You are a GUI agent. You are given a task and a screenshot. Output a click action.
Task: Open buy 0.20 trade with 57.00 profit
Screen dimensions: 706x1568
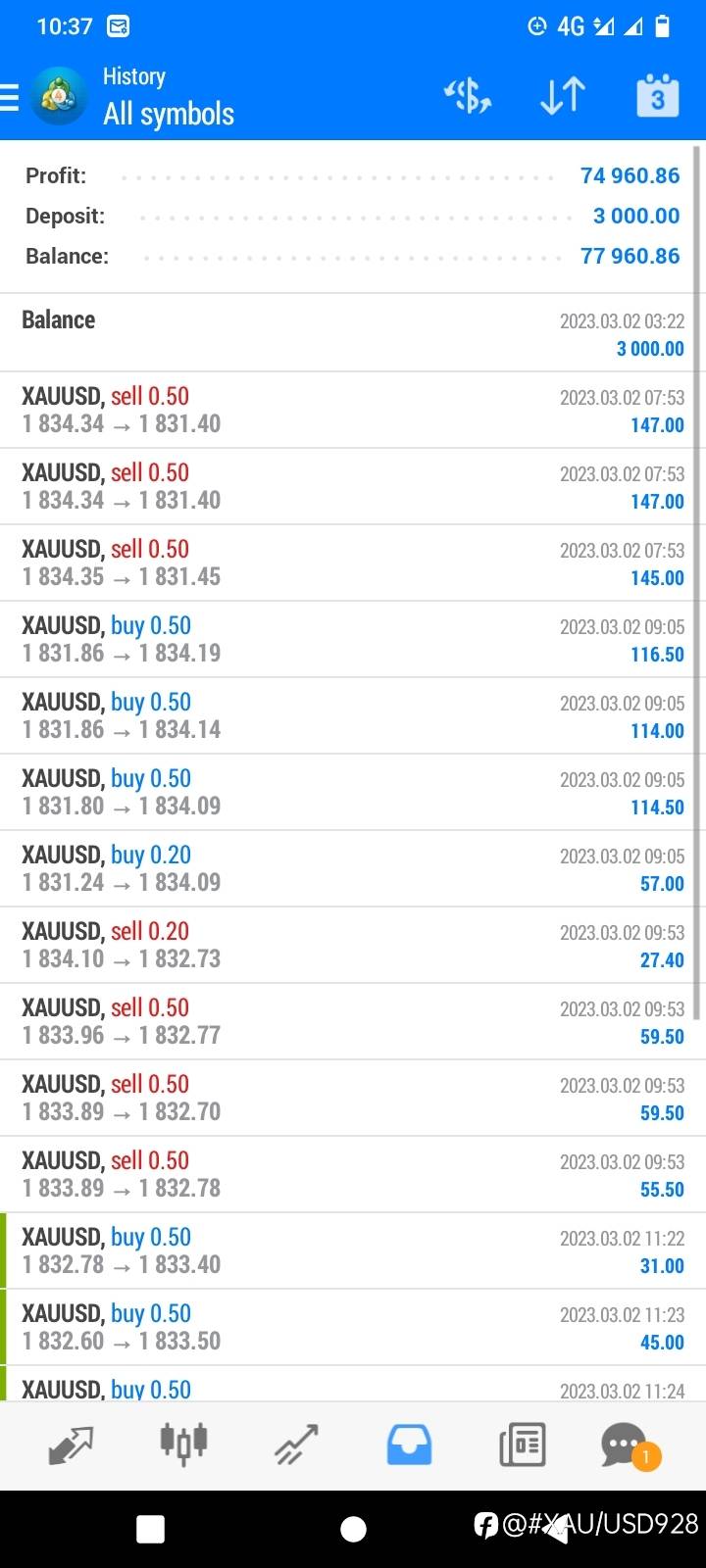(x=353, y=868)
